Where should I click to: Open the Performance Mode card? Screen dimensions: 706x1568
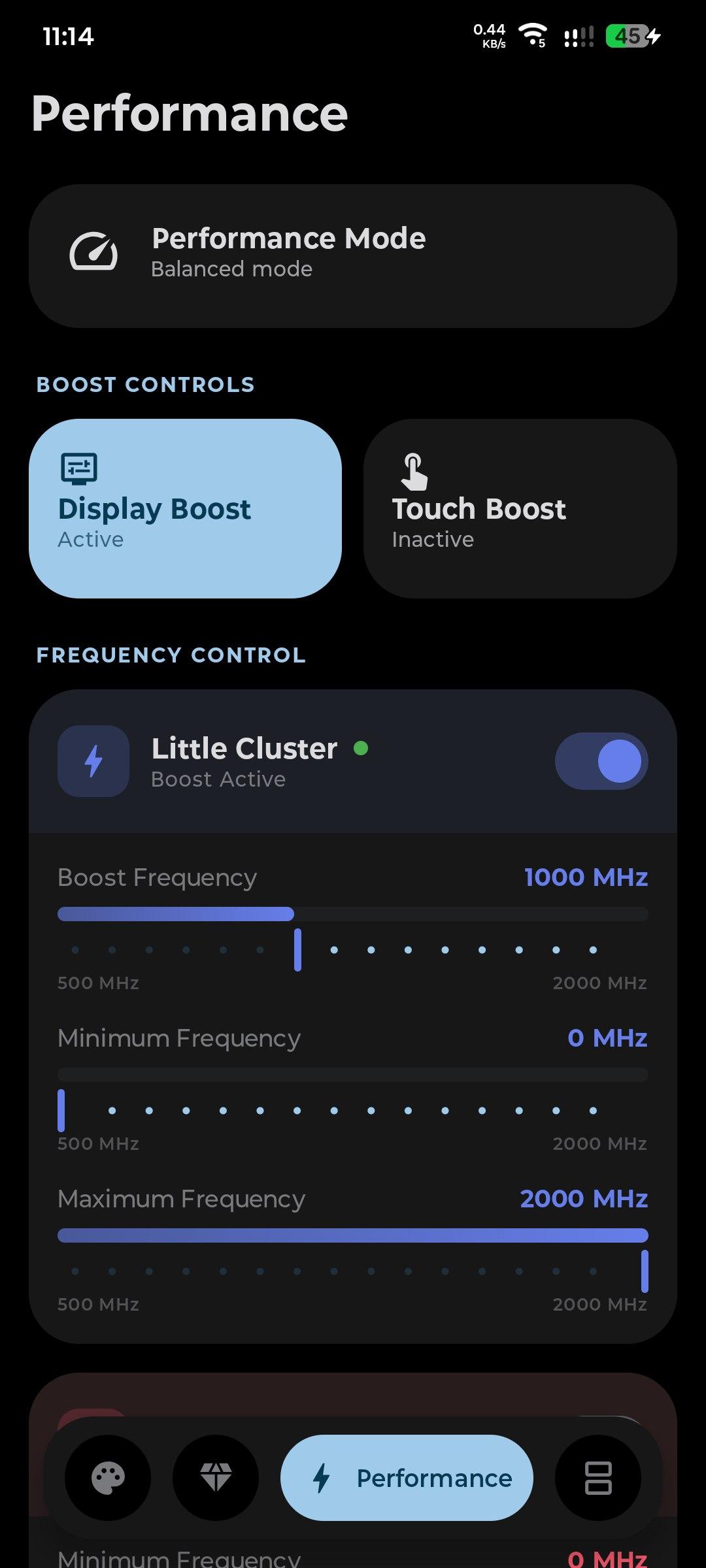[353, 255]
